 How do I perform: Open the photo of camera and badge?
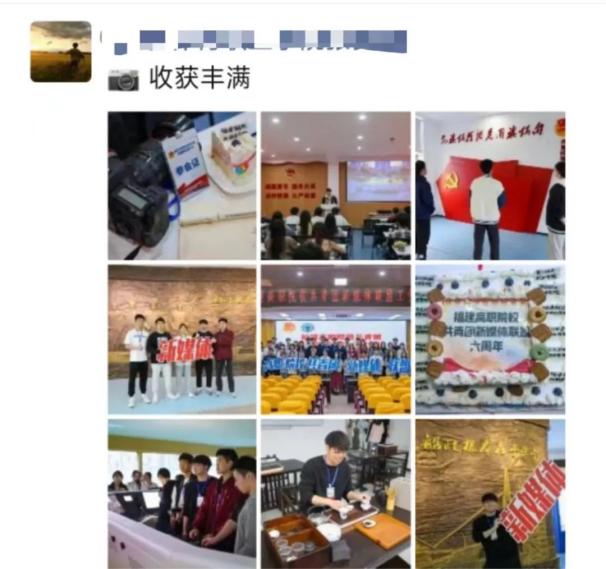(x=182, y=186)
